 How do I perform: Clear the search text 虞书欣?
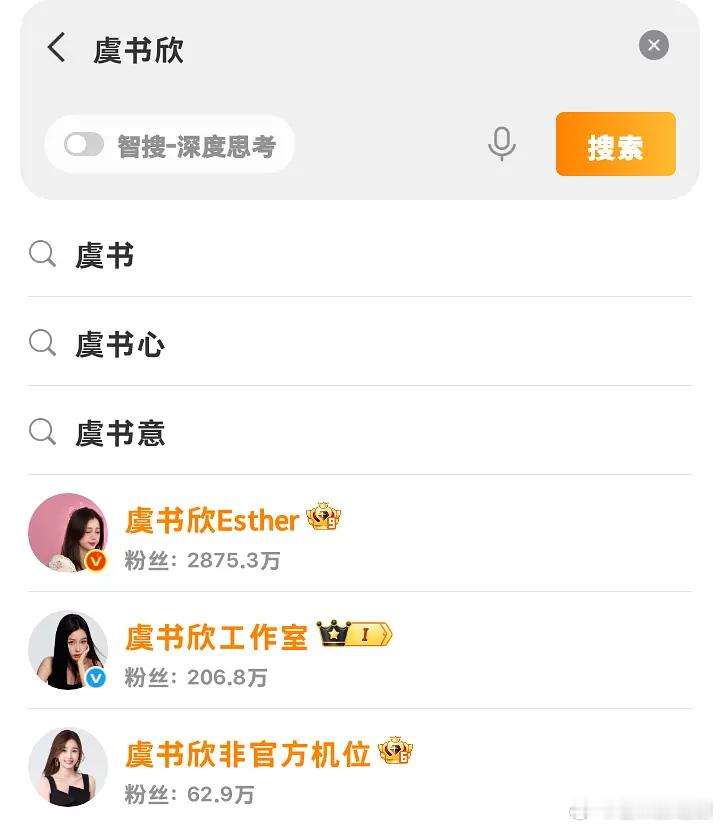[x=653, y=45]
